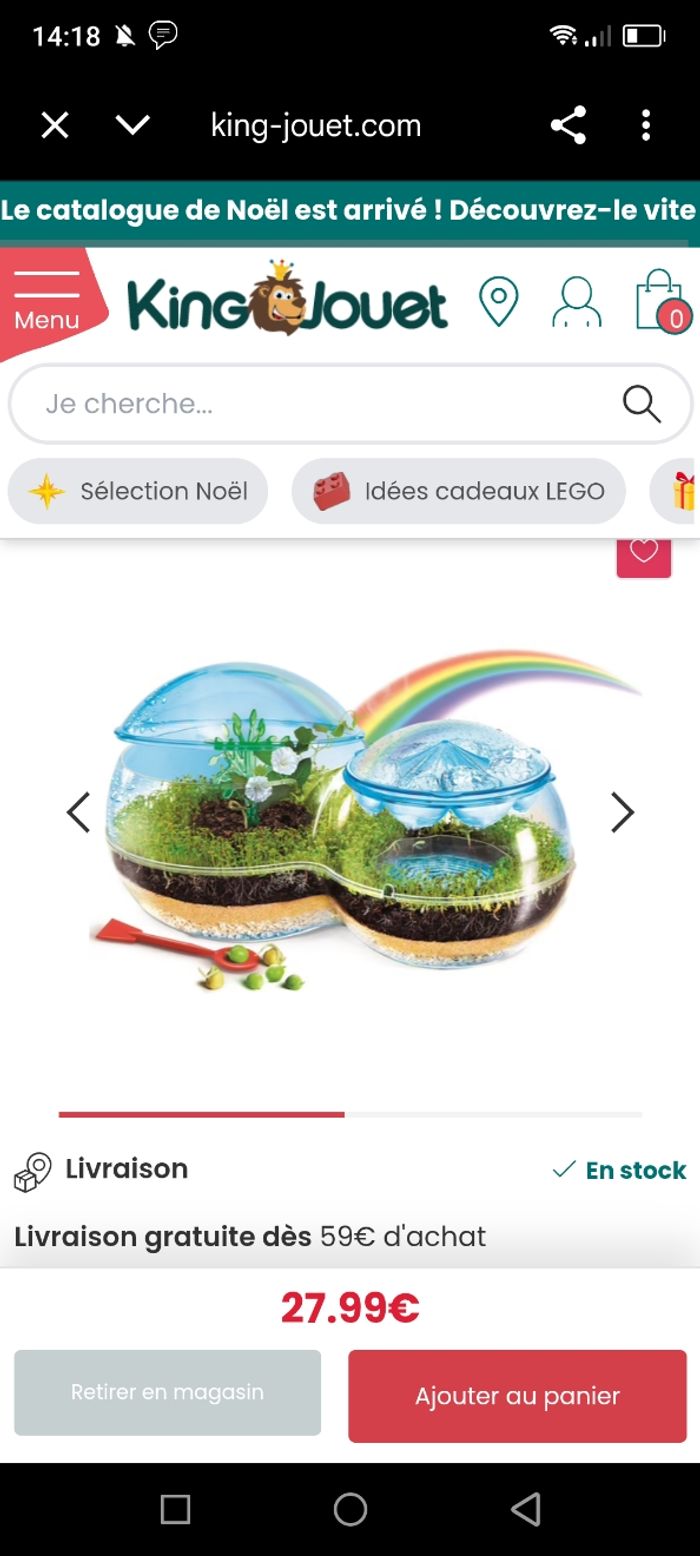The height and width of the screenshot is (1556, 700).
Task: View the shopping cart
Action: 661,300
